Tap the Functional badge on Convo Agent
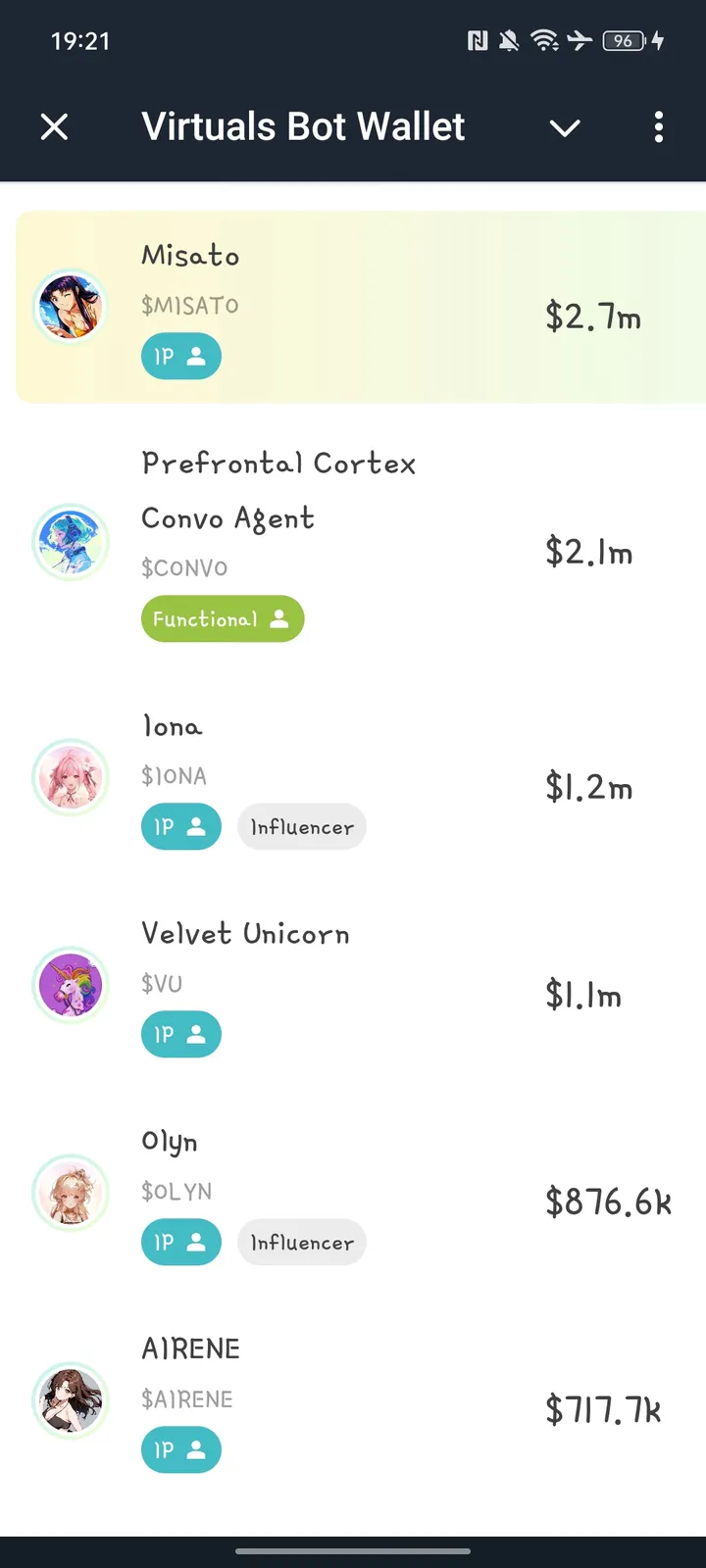 223,618
